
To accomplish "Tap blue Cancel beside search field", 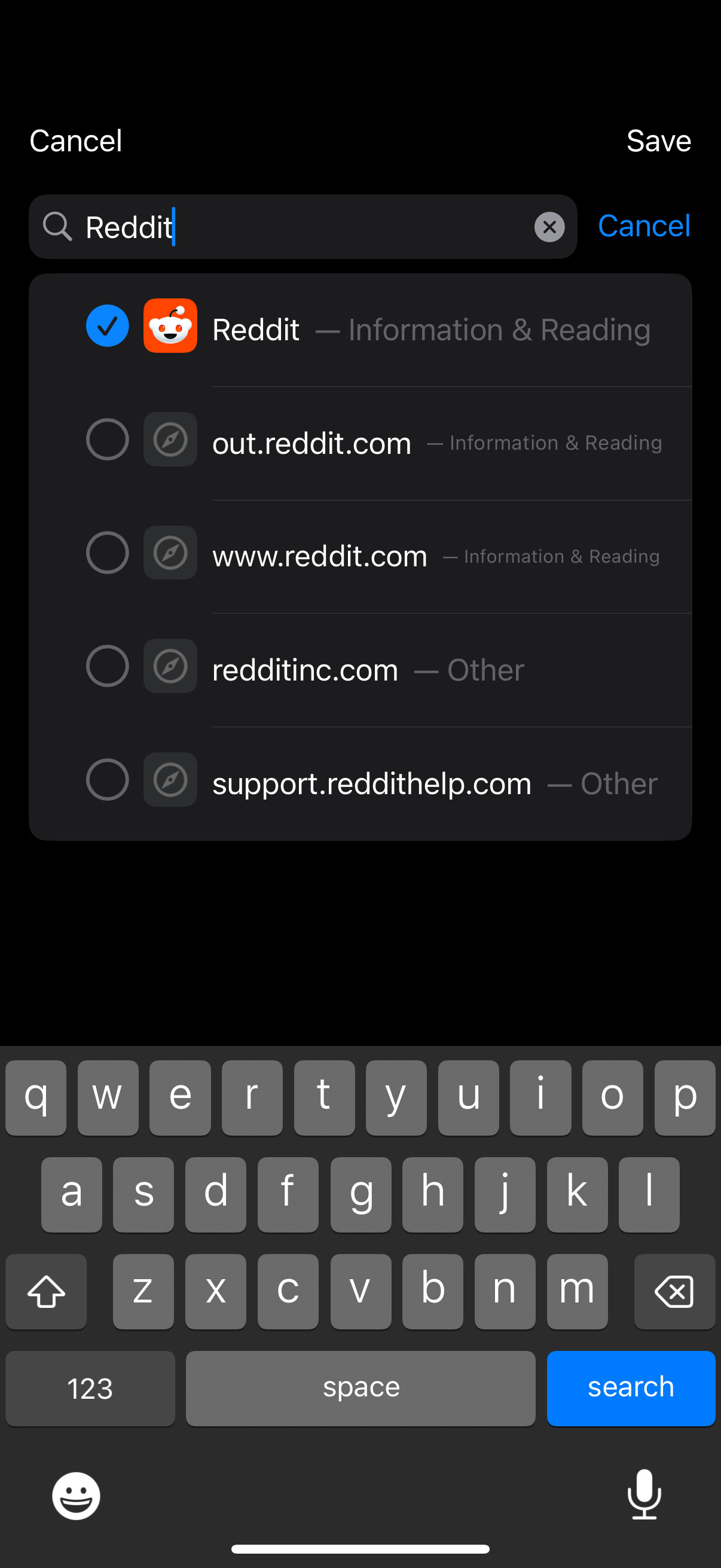I will 644,226.
